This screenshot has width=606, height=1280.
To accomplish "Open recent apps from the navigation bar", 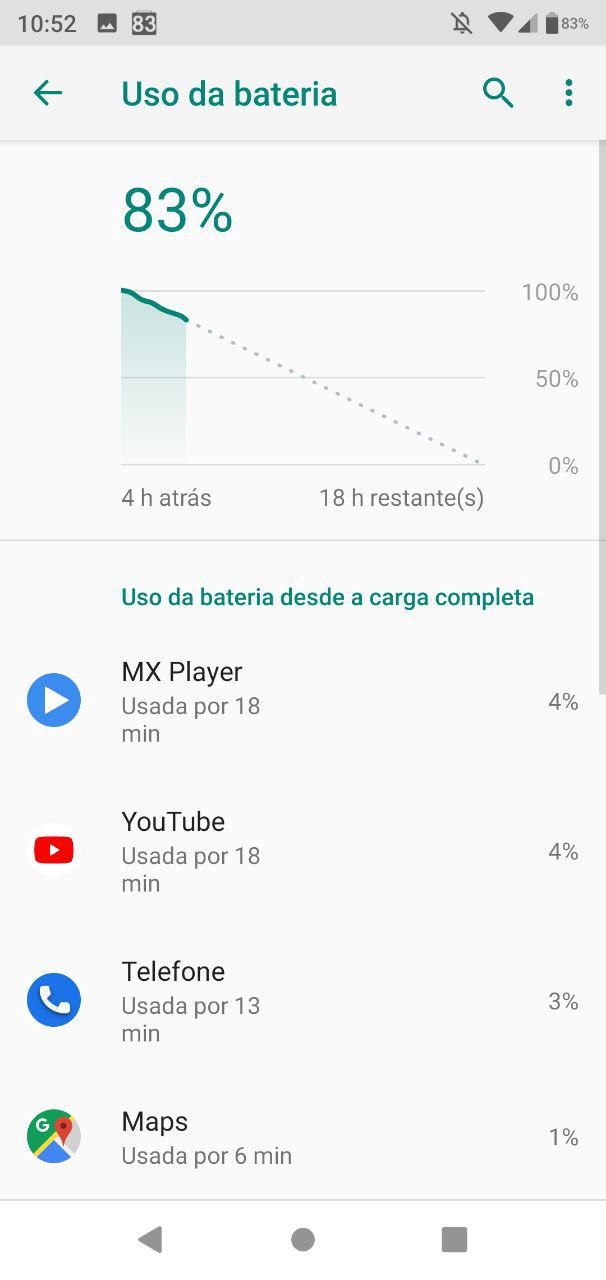I will [x=454, y=1240].
